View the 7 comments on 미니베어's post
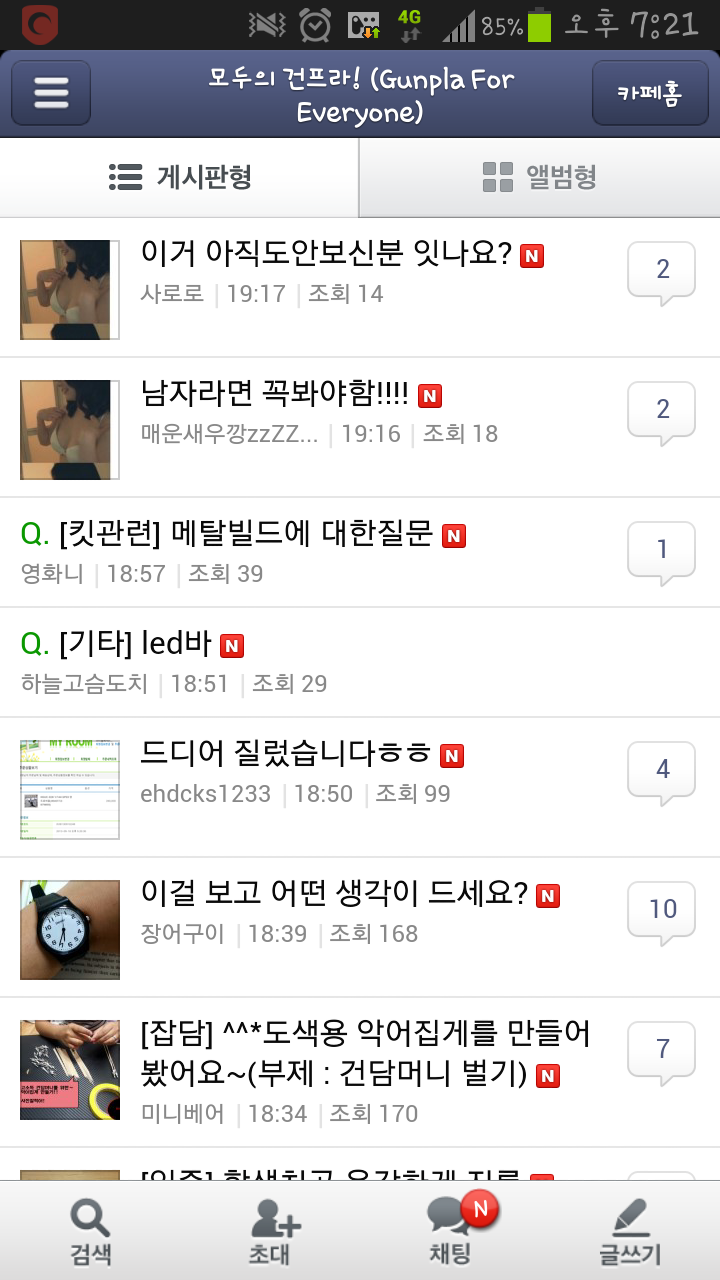Screen dimensions: 720x1280 662,1050
